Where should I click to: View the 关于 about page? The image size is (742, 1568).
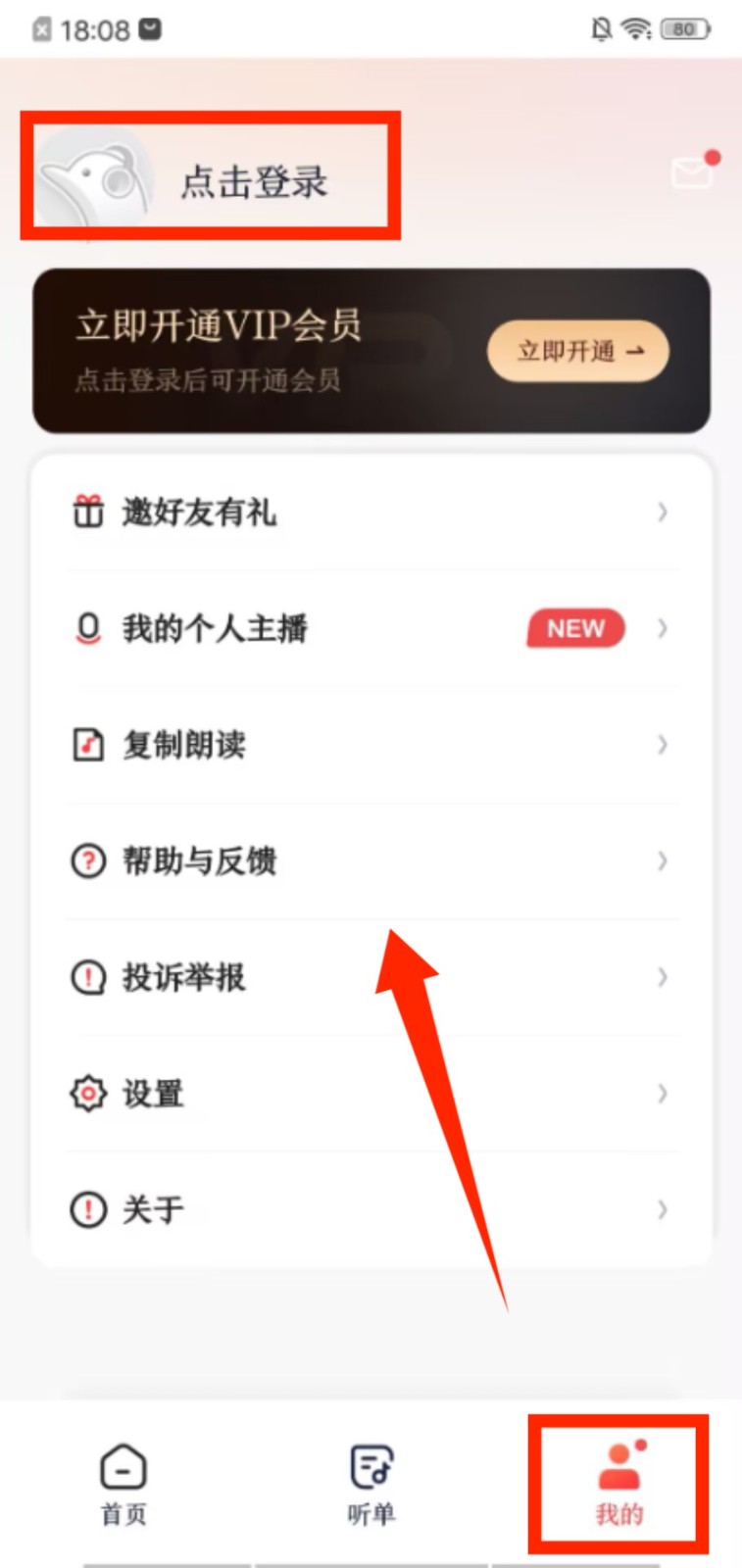371,1209
